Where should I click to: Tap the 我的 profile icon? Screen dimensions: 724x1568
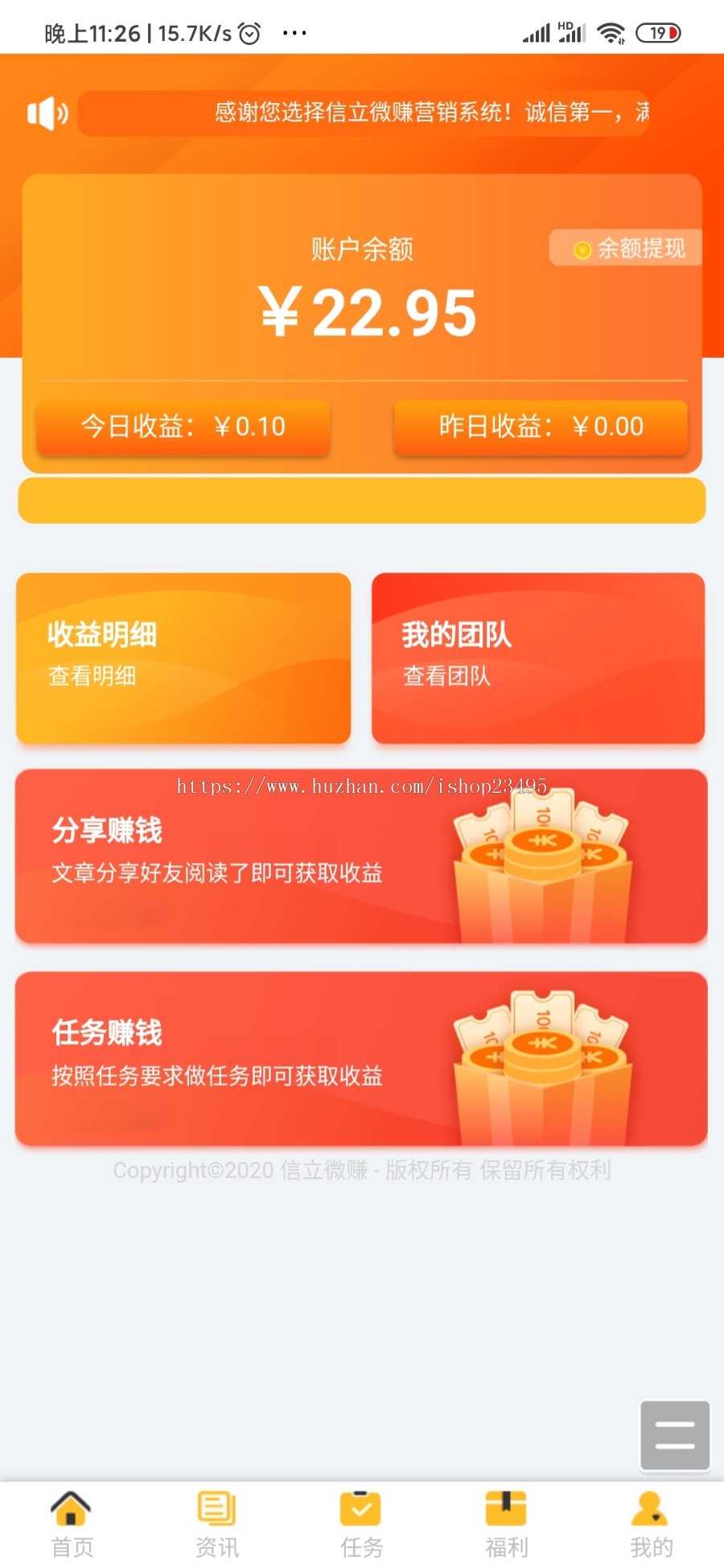click(651, 1510)
